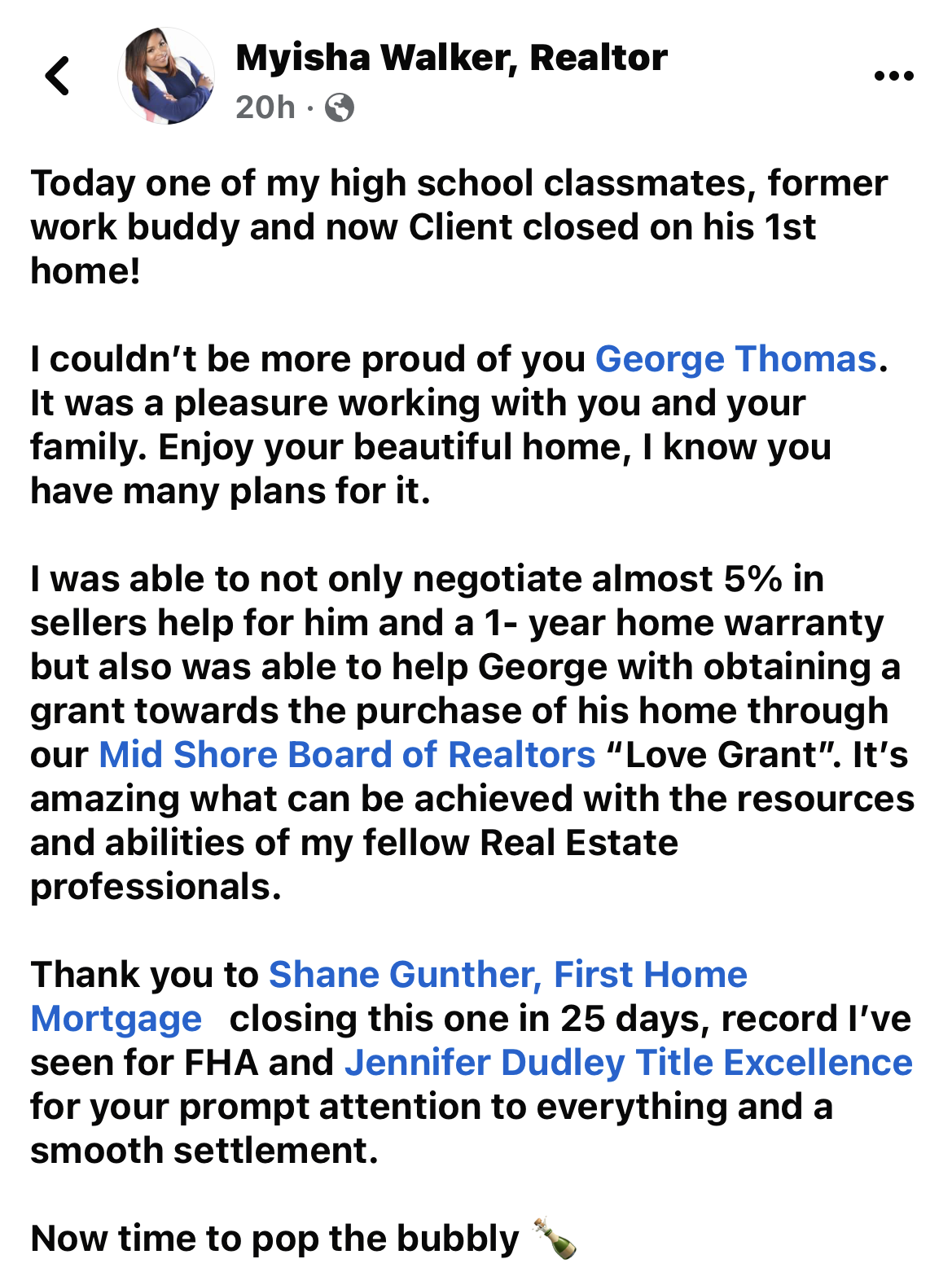The width and height of the screenshot is (952, 1281).
Task: Visit George Thomas's tagged profile
Action: 735,359
